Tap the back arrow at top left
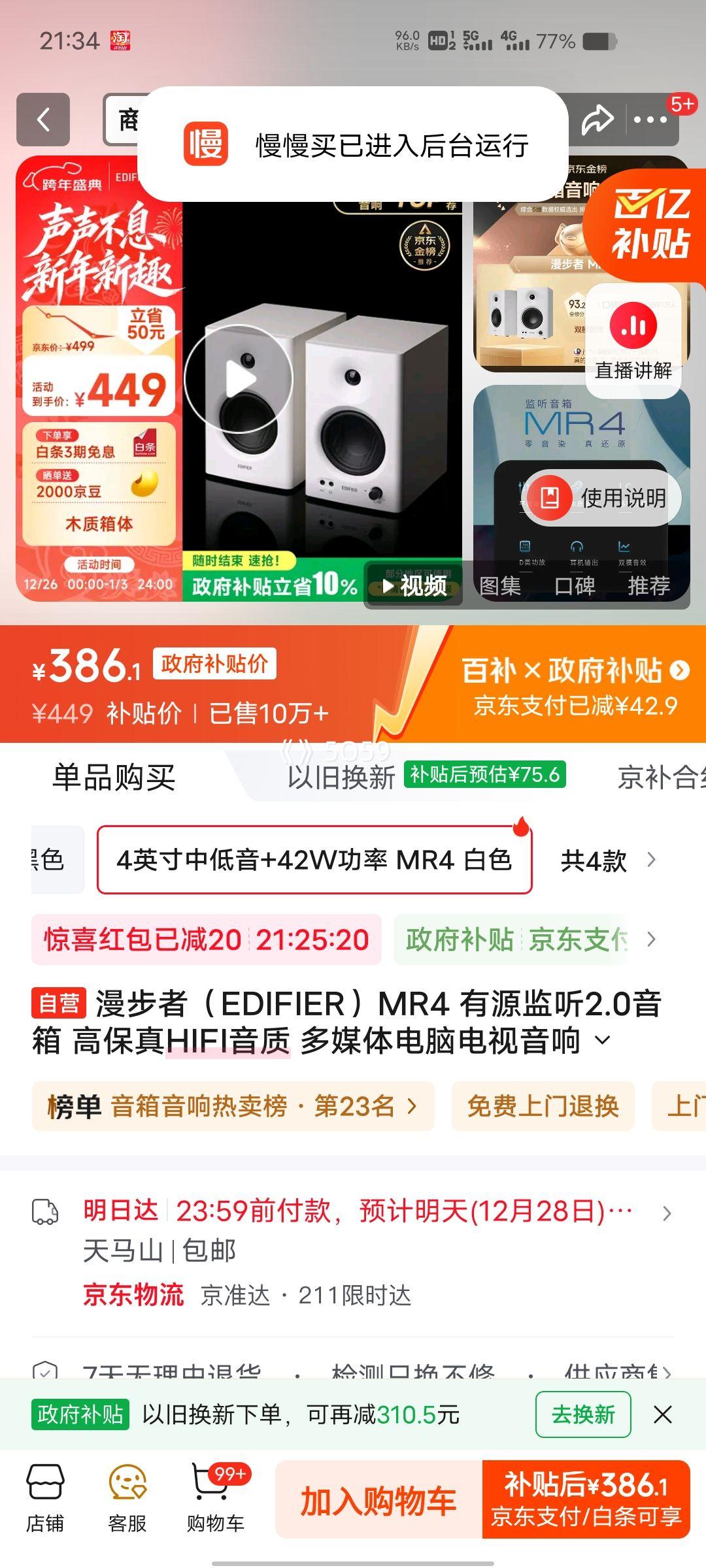The image size is (706, 1568). [x=44, y=121]
